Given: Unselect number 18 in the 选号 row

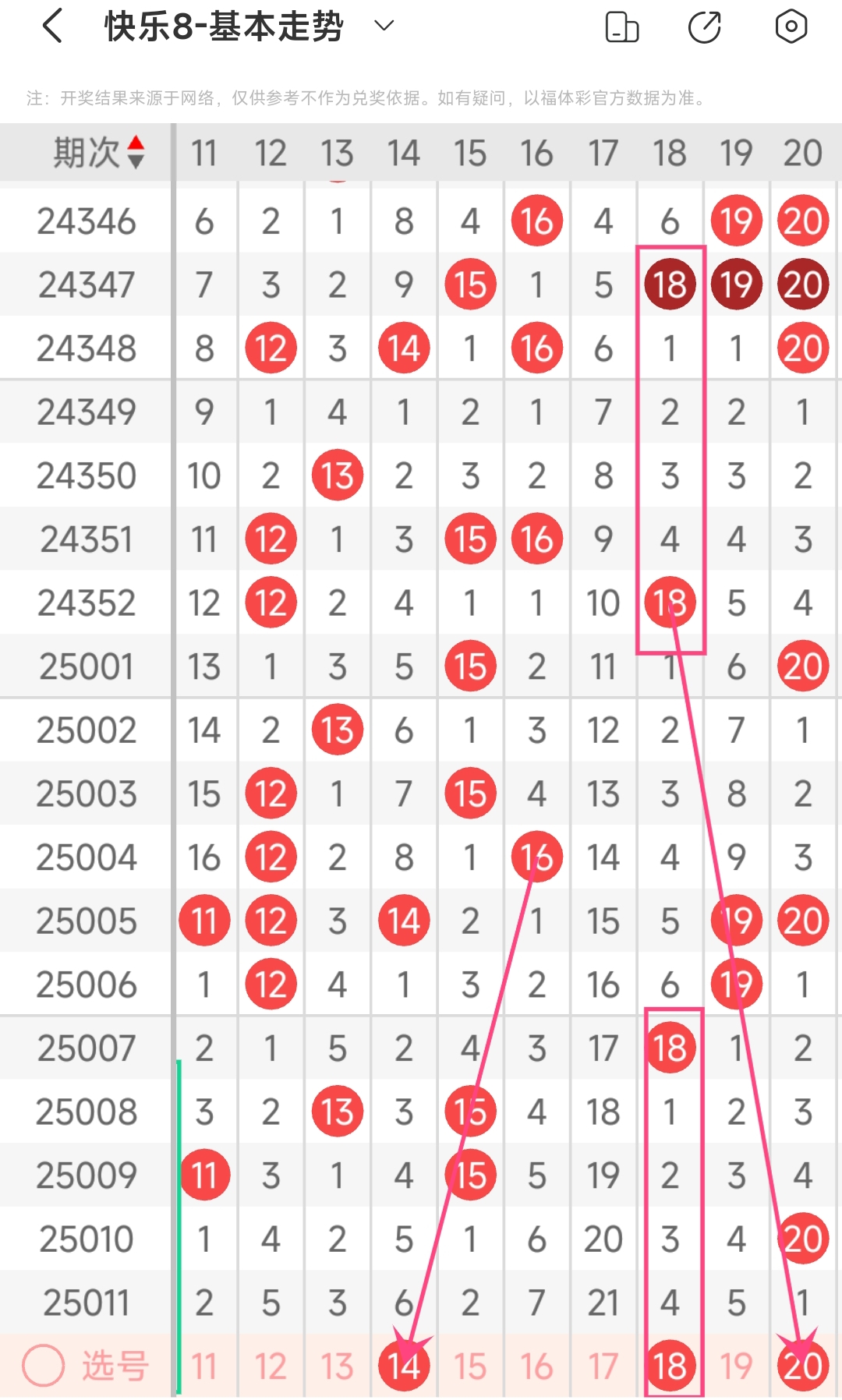Looking at the screenshot, I should coord(670,1366).
